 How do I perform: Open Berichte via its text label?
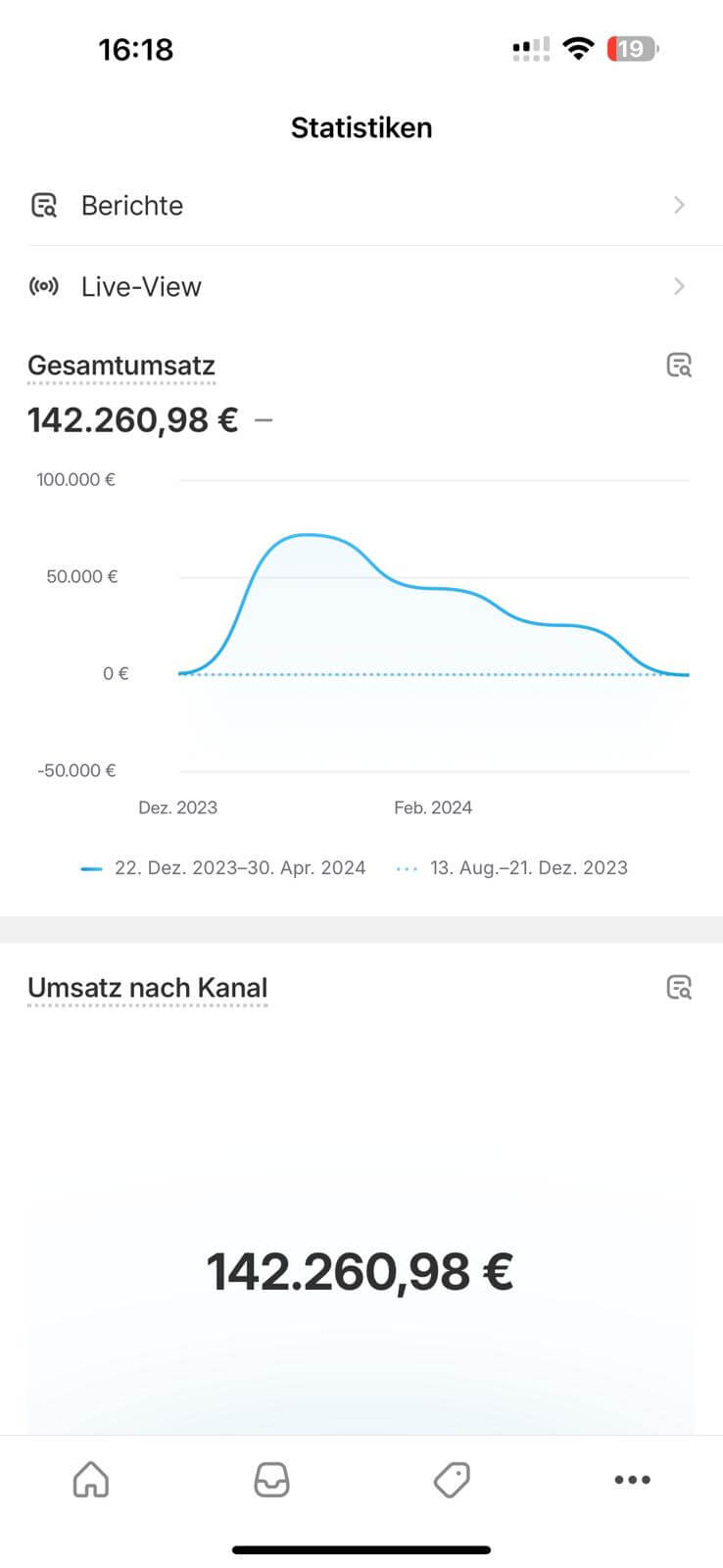[131, 205]
